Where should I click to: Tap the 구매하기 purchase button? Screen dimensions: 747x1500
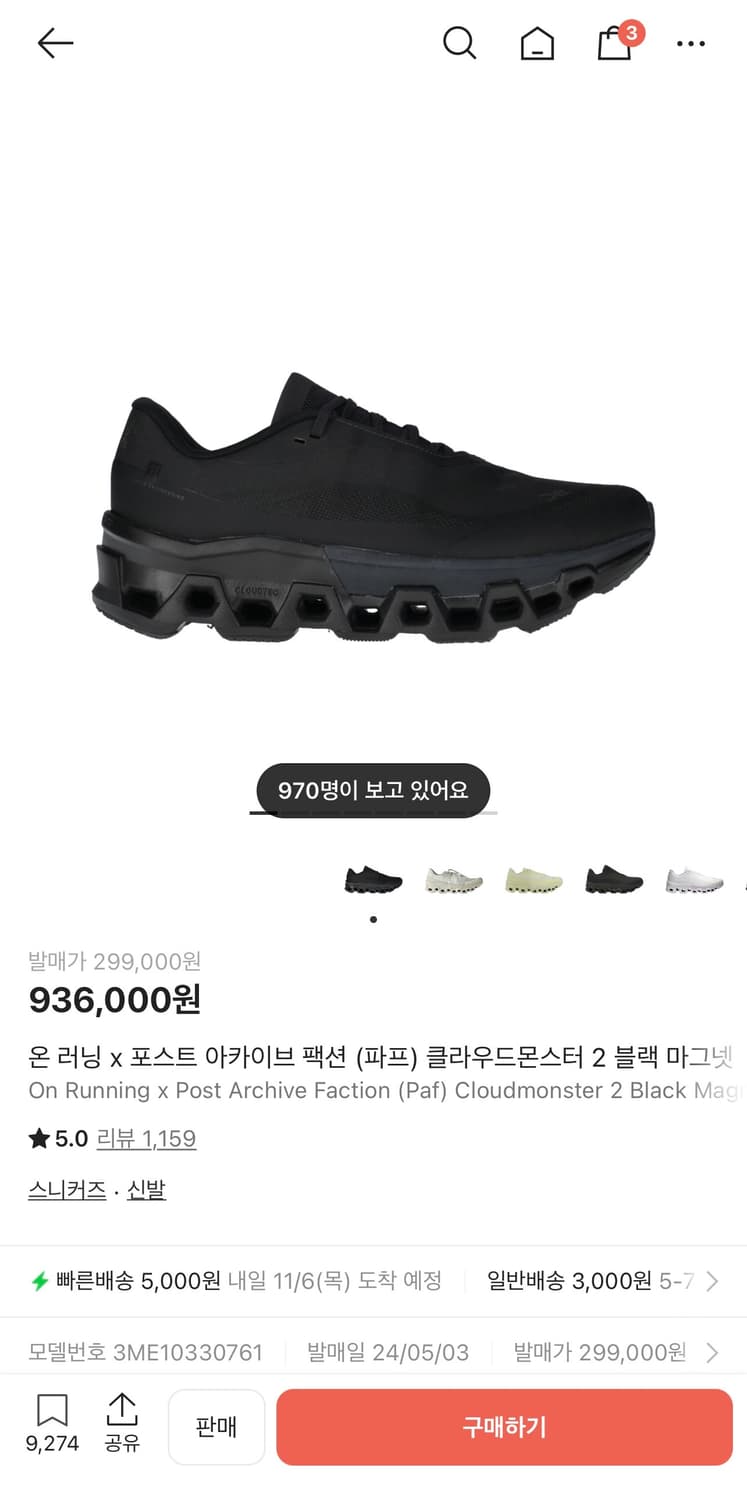click(x=504, y=1426)
